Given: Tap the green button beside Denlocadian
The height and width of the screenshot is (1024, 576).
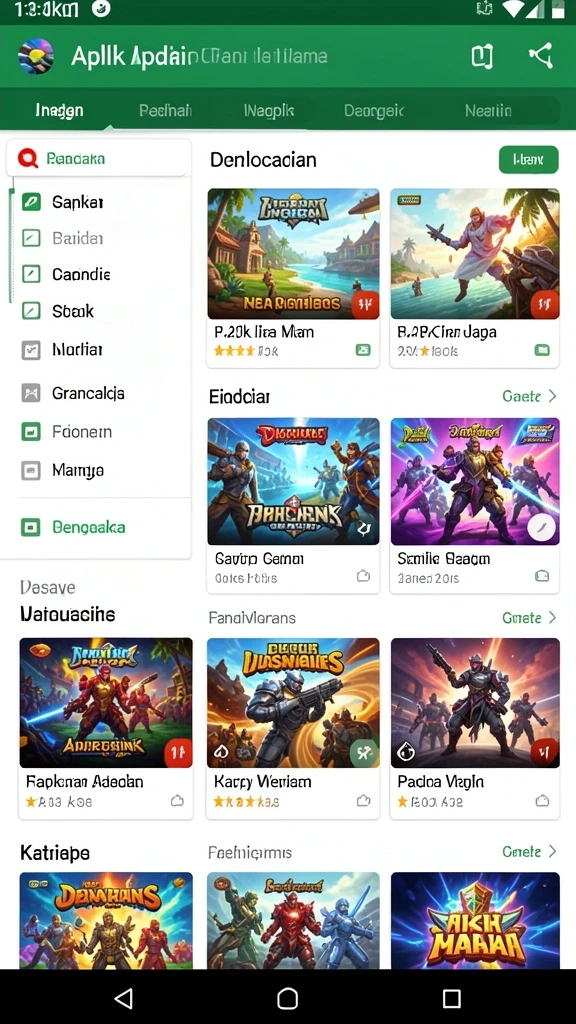Looking at the screenshot, I should click(x=528, y=159).
